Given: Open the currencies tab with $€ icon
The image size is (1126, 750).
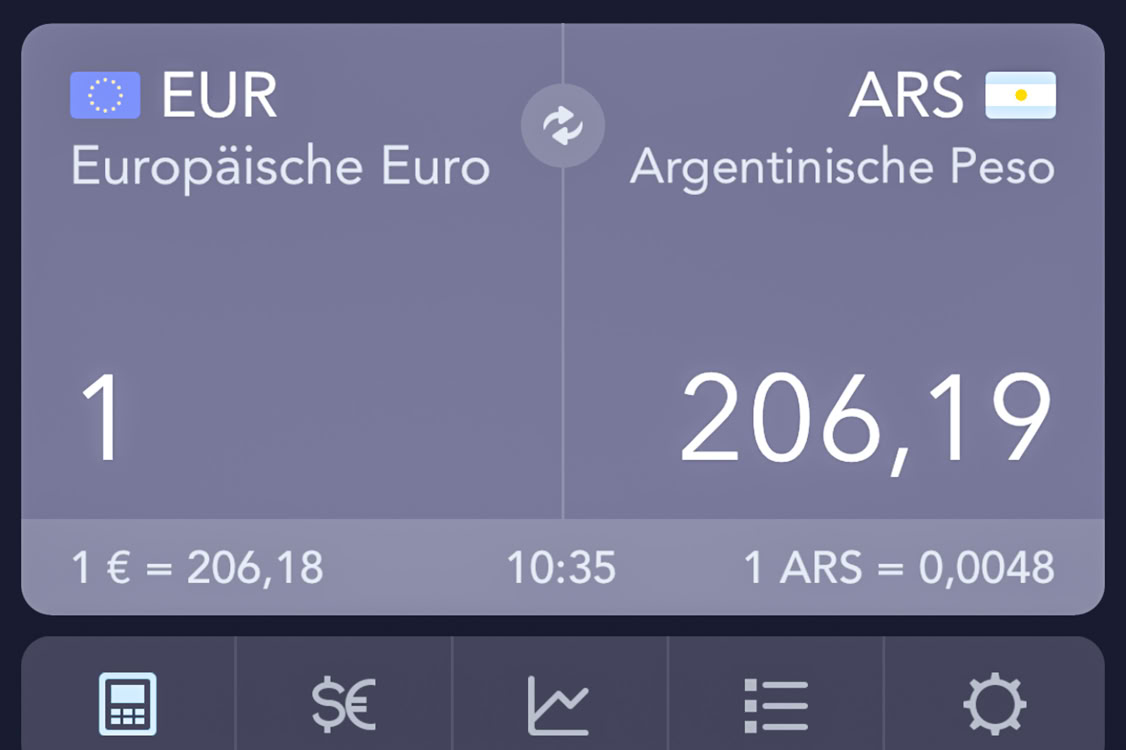Looking at the screenshot, I should 343,703.
